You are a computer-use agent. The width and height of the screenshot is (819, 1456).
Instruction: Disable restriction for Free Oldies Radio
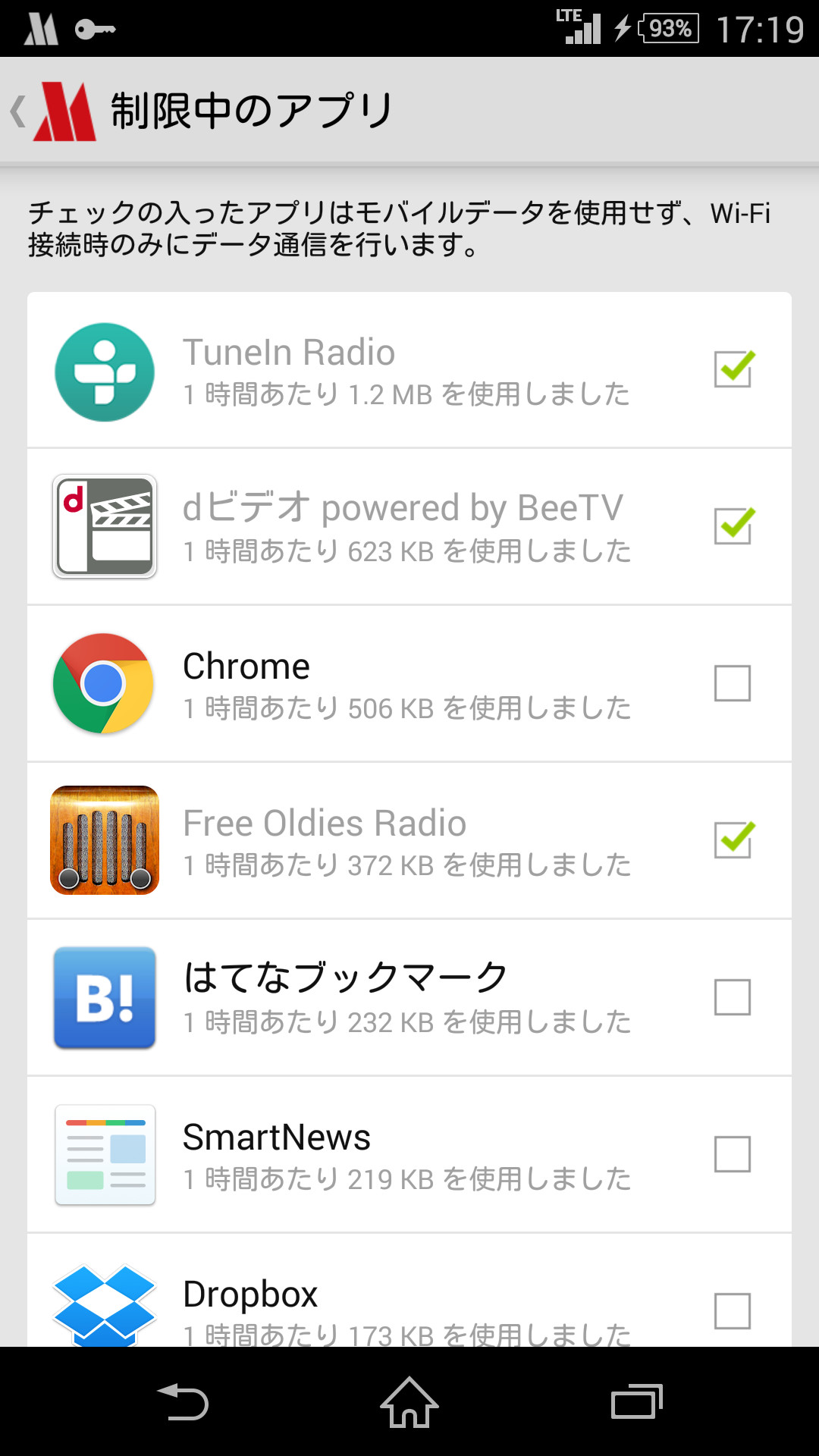tap(732, 840)
